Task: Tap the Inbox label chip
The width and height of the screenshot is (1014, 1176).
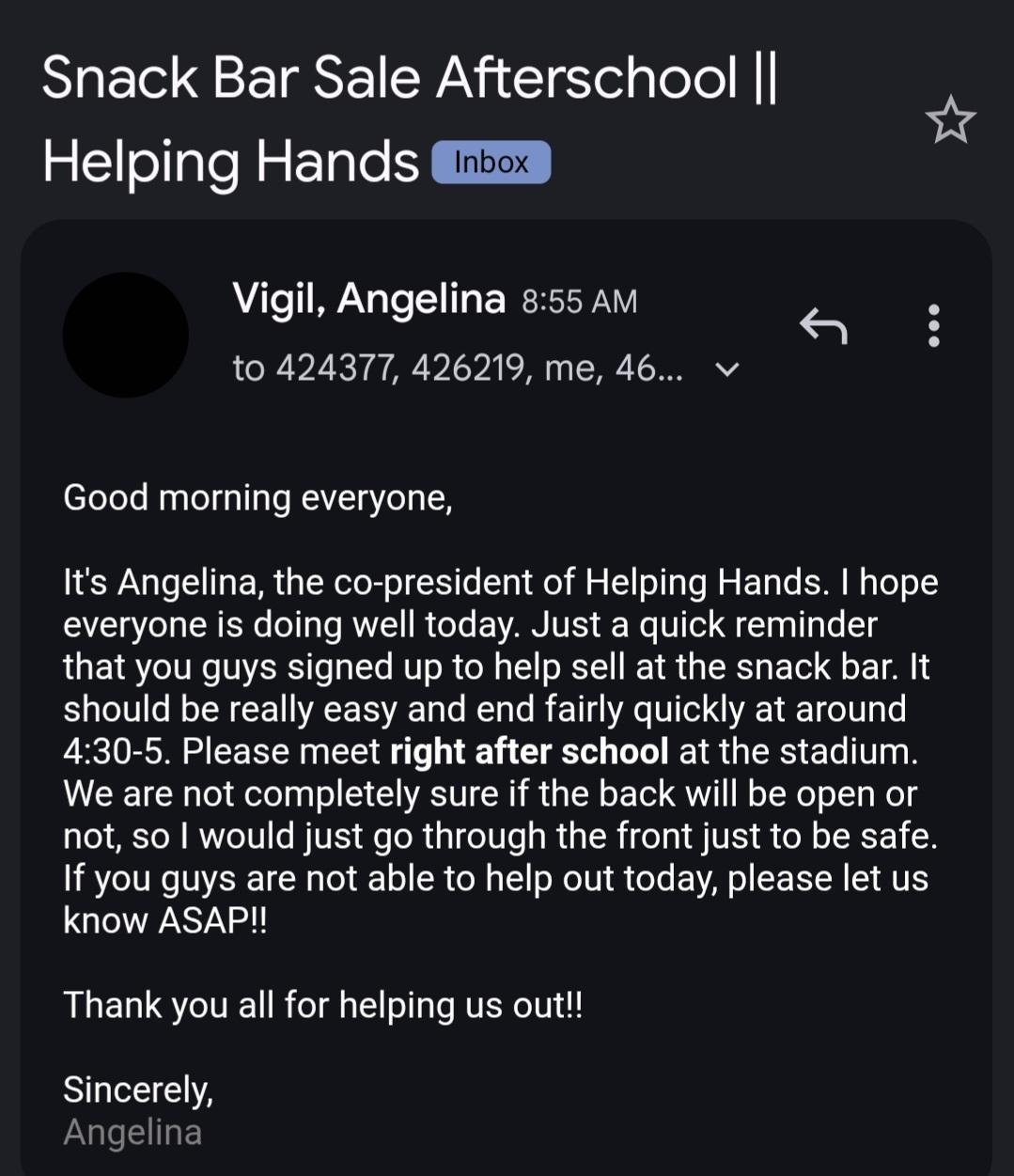Action: click(491, 162)
